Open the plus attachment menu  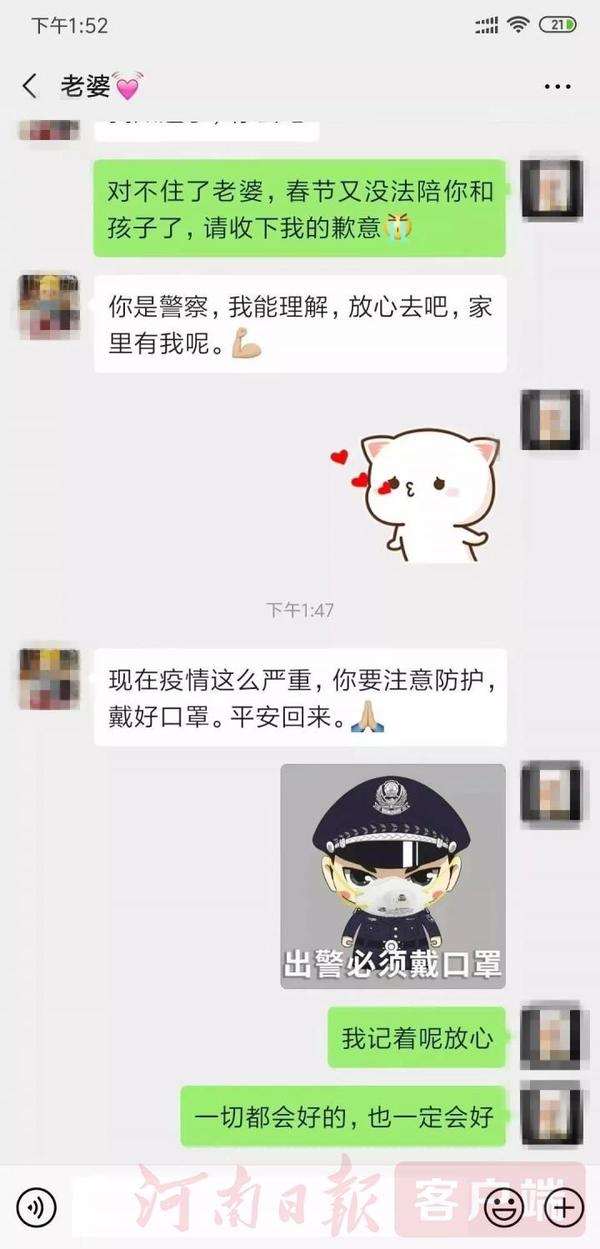tap(565, 1208)
